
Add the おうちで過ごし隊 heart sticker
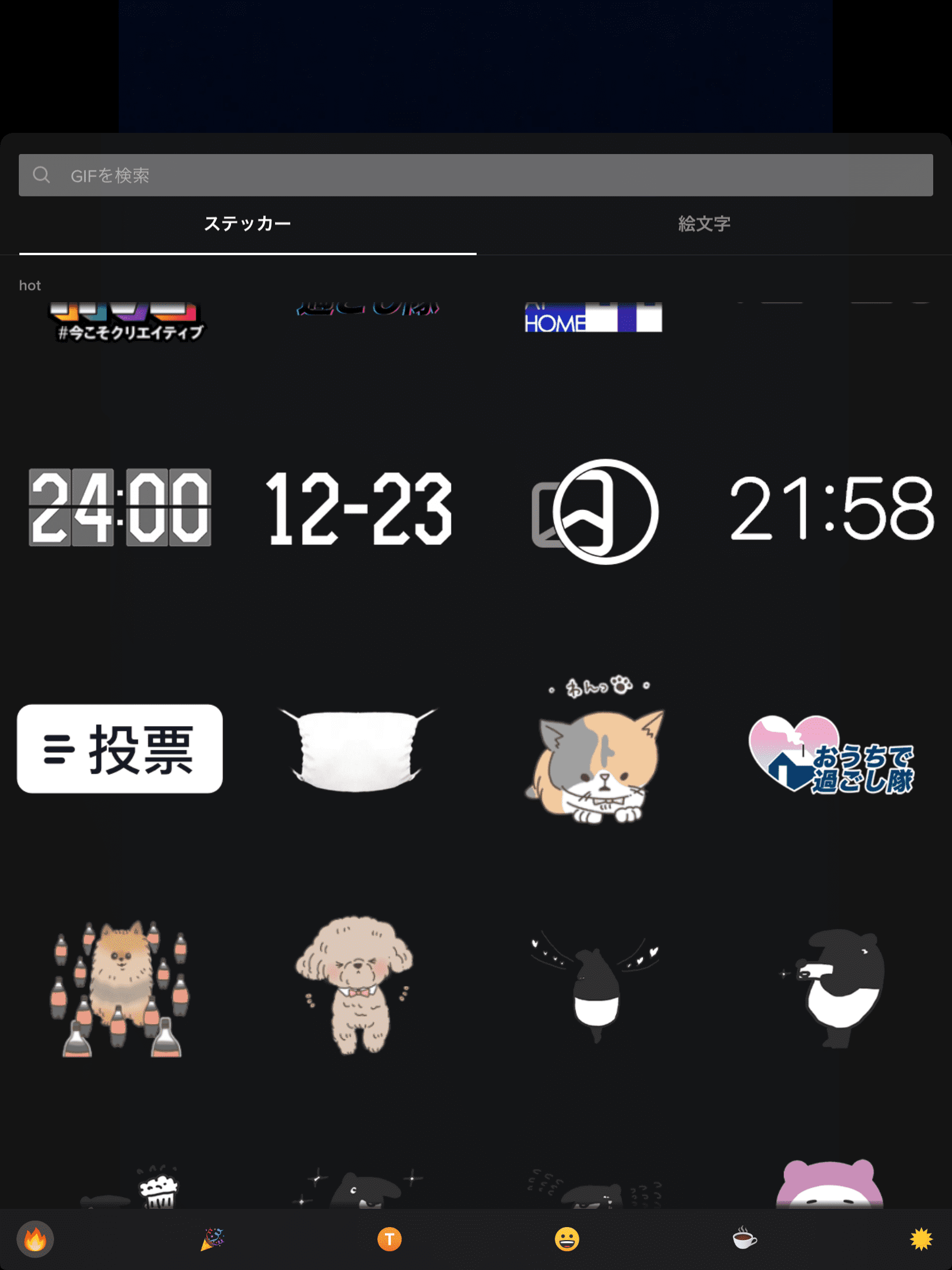click(x=831, y=755)
